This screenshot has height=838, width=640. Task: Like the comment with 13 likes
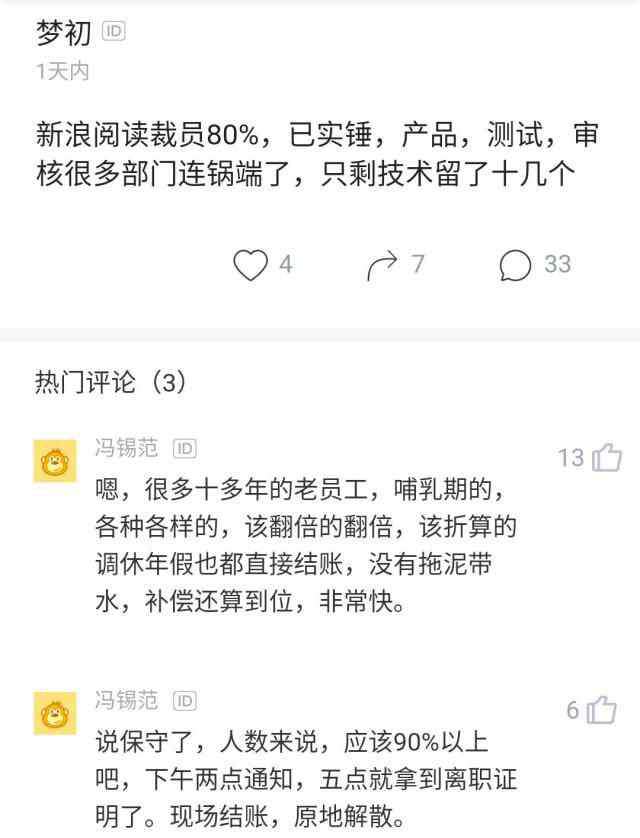coord(607,458)
